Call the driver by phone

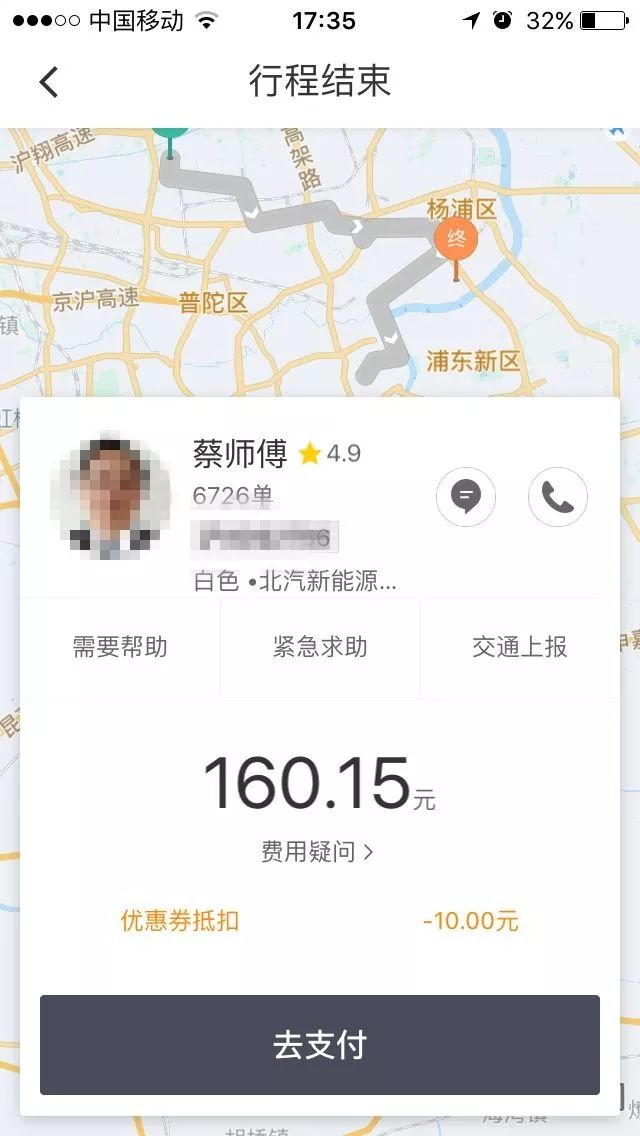[557, 497]
